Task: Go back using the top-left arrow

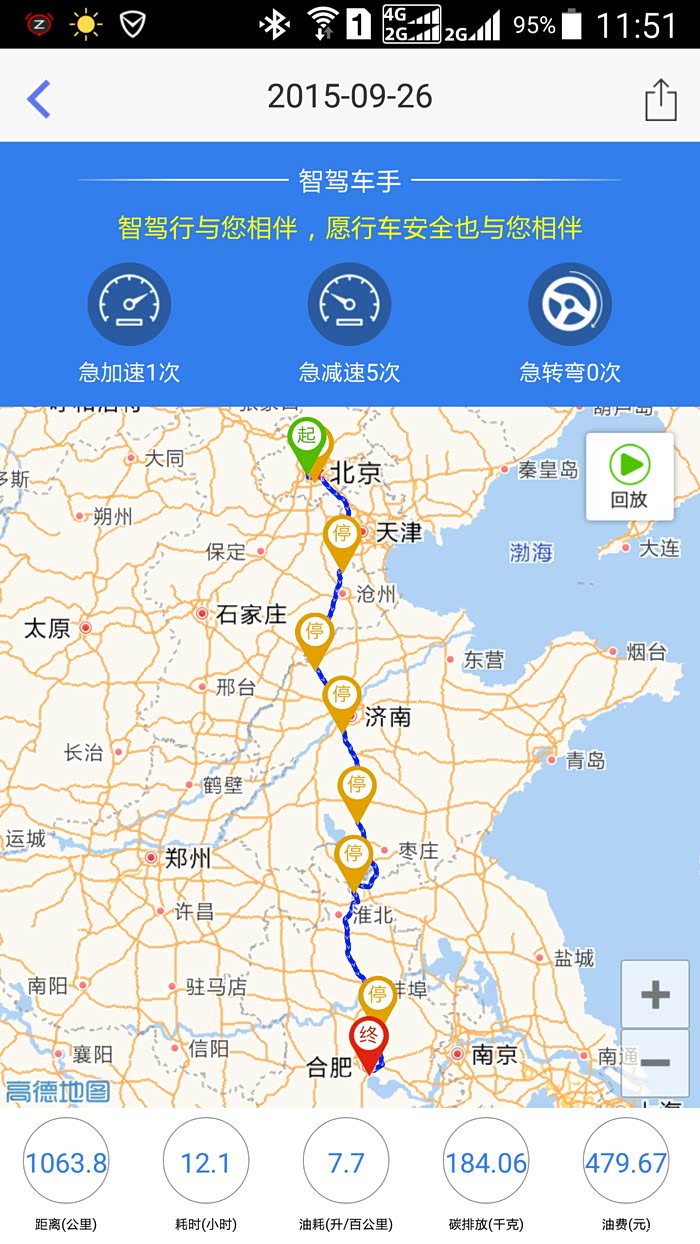Action: [x=39, y=98]
